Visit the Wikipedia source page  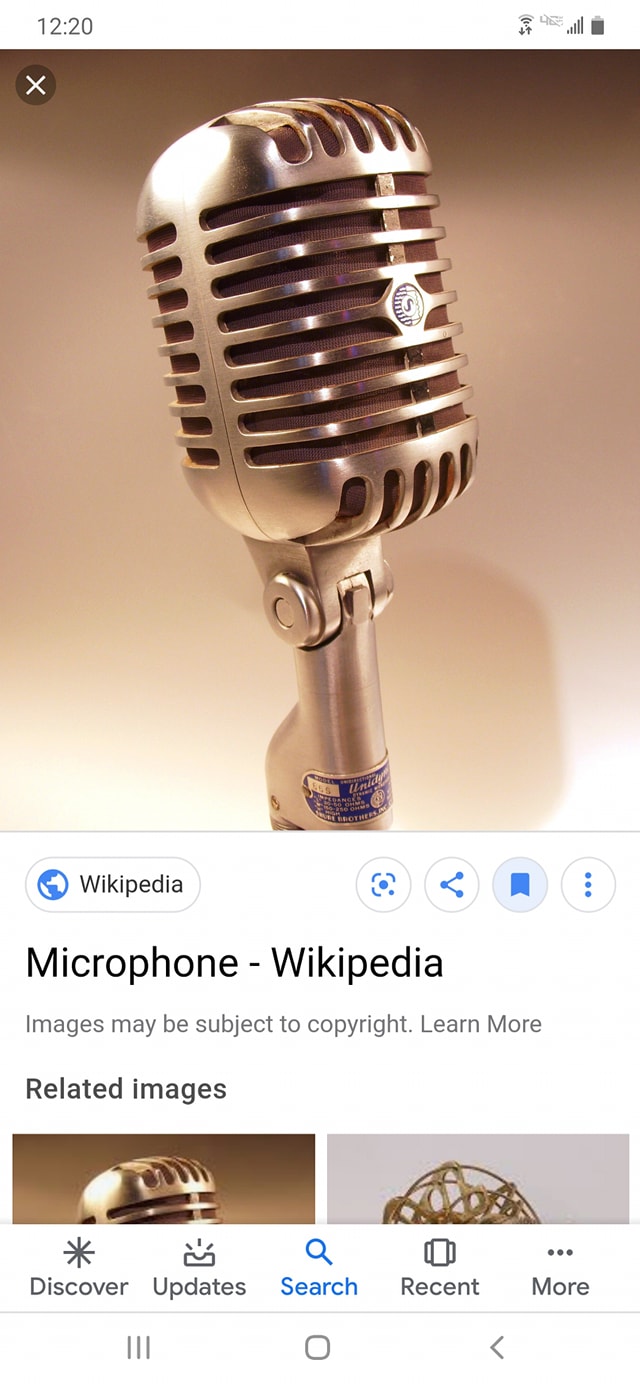(x=112, y=885)
